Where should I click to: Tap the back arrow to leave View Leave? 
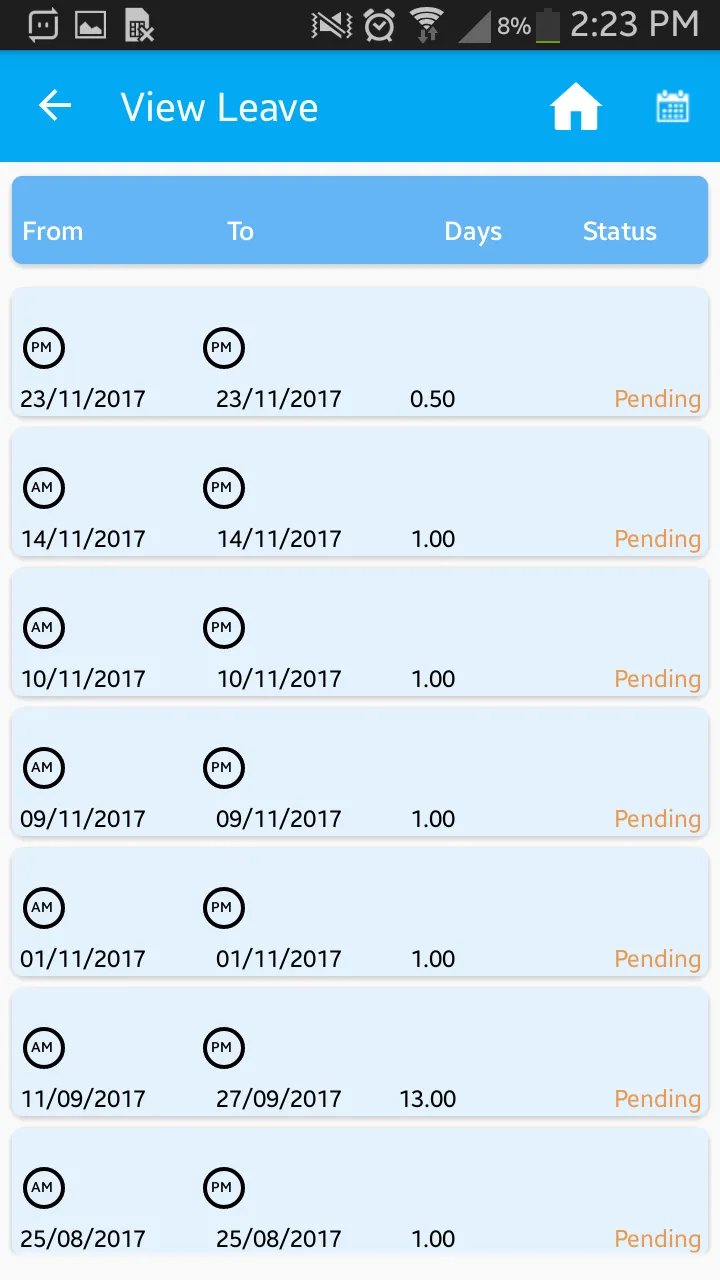point(54,106)
